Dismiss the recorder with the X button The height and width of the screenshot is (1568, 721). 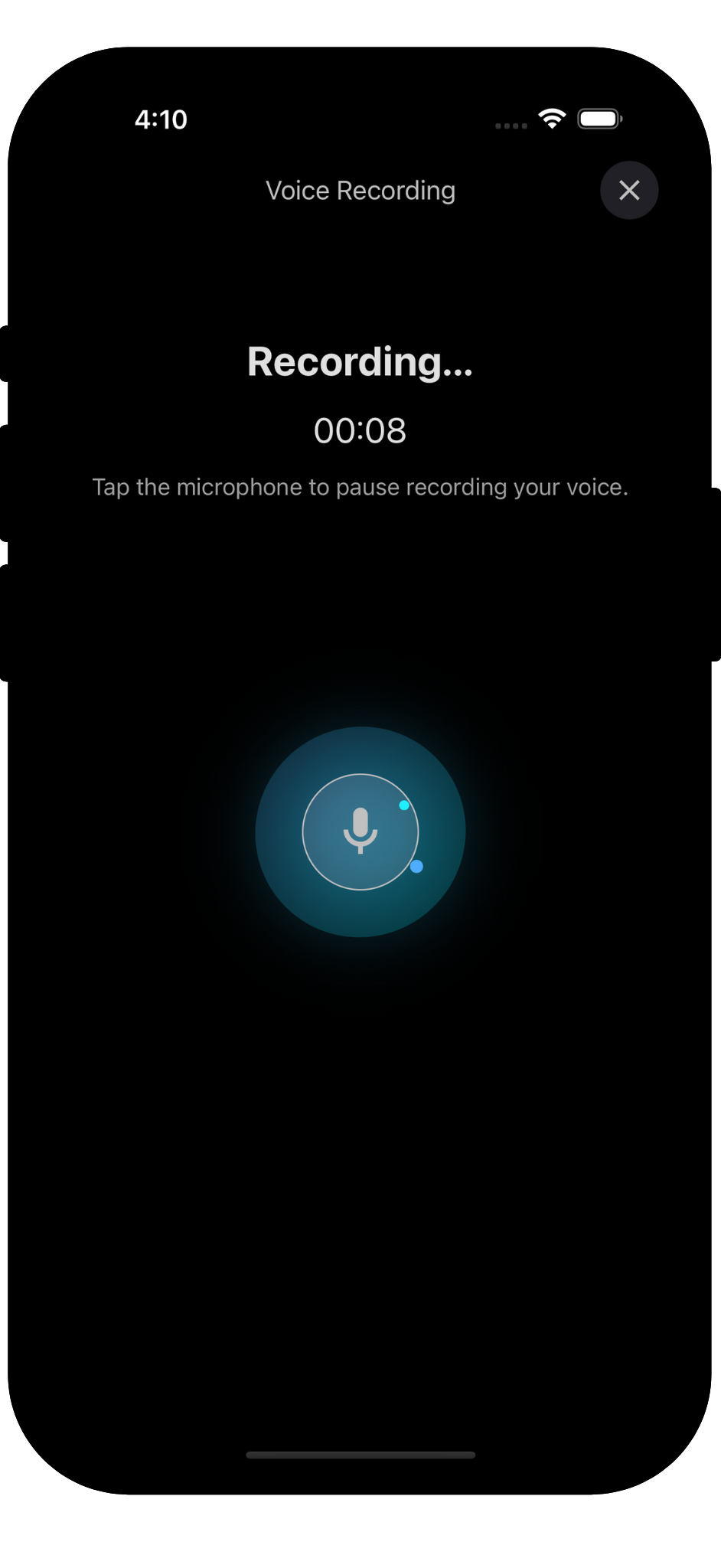(x=629, y=190)
